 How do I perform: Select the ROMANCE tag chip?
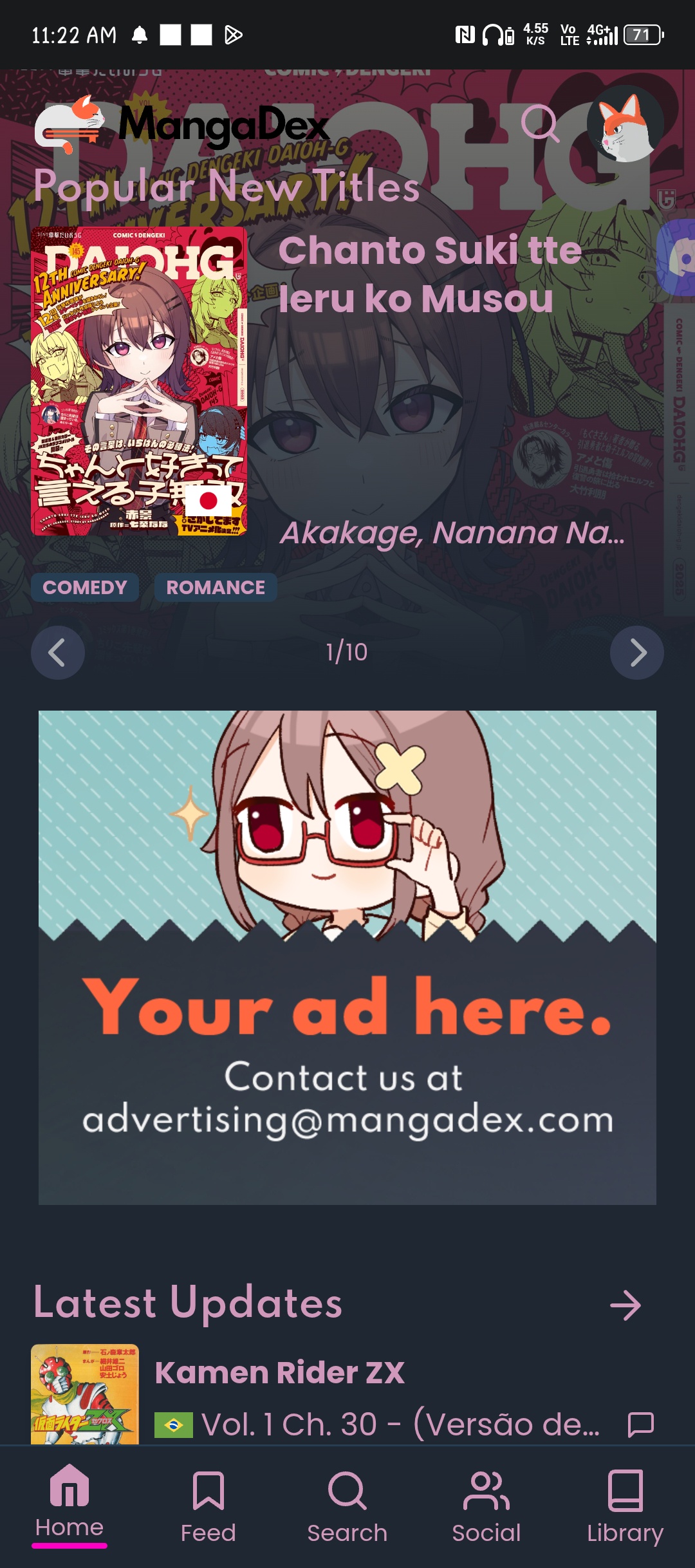(216, 587)
